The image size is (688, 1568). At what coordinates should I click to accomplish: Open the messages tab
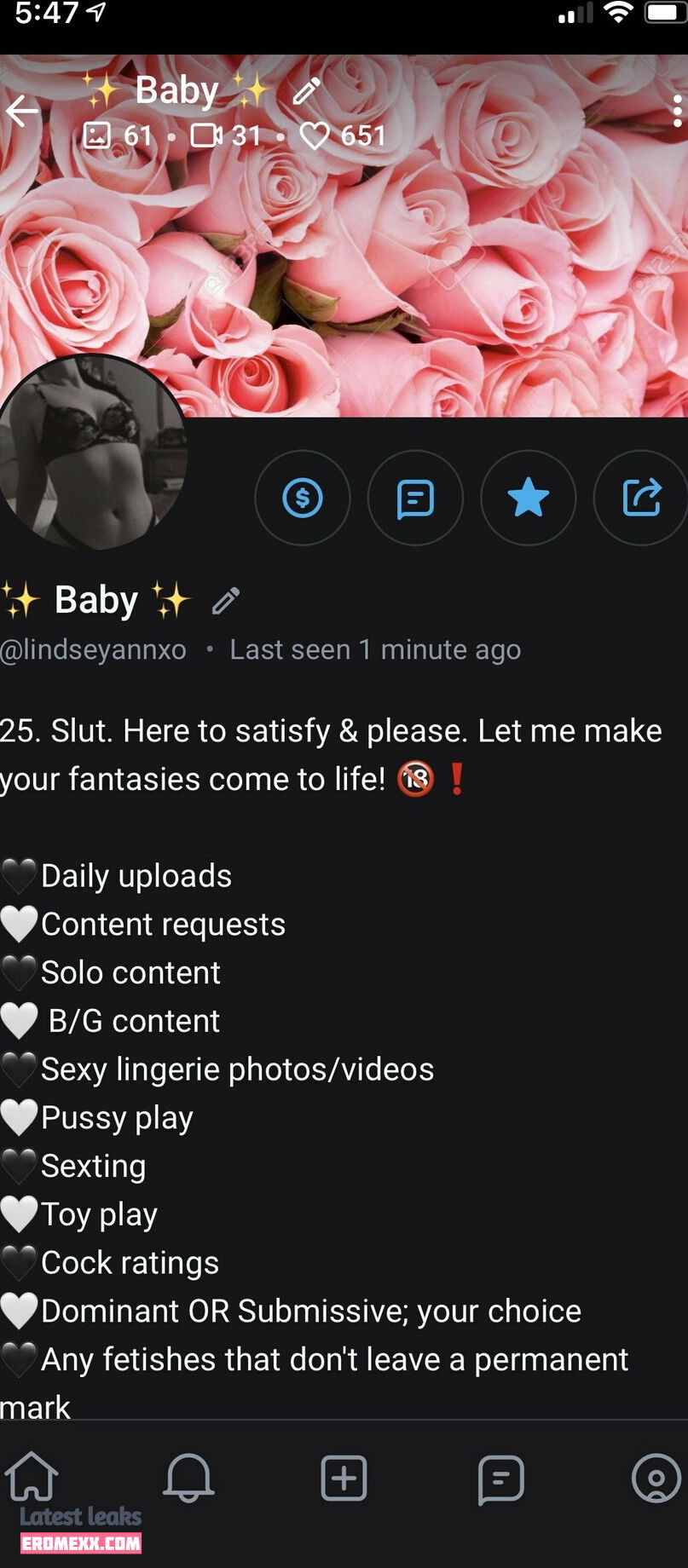pos(500,1479)
